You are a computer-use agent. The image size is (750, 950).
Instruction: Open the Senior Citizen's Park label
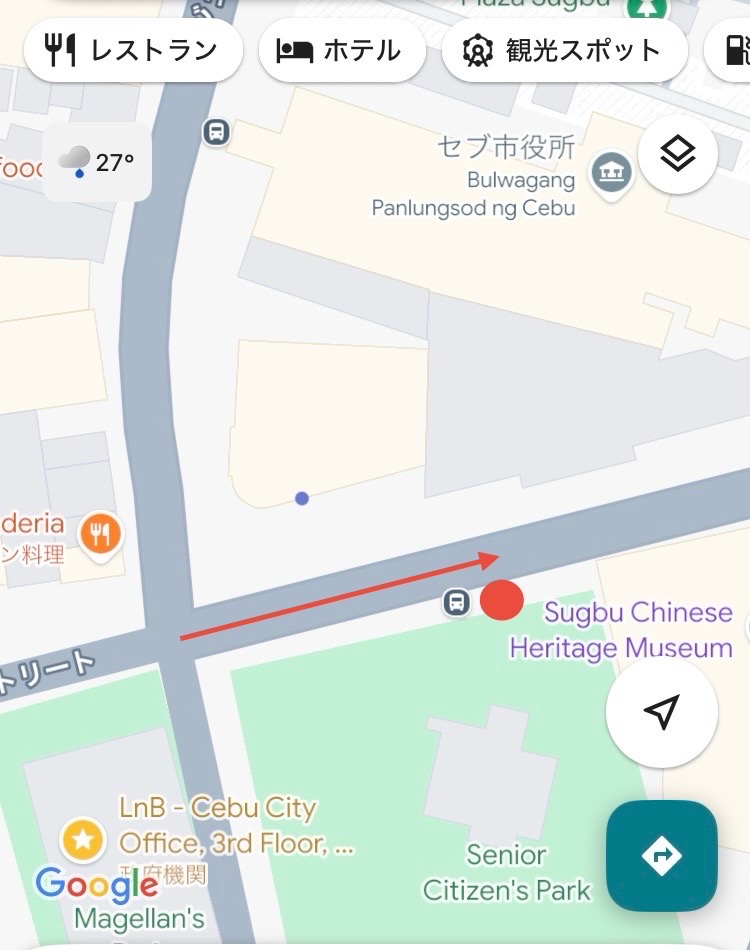point(506,872)
